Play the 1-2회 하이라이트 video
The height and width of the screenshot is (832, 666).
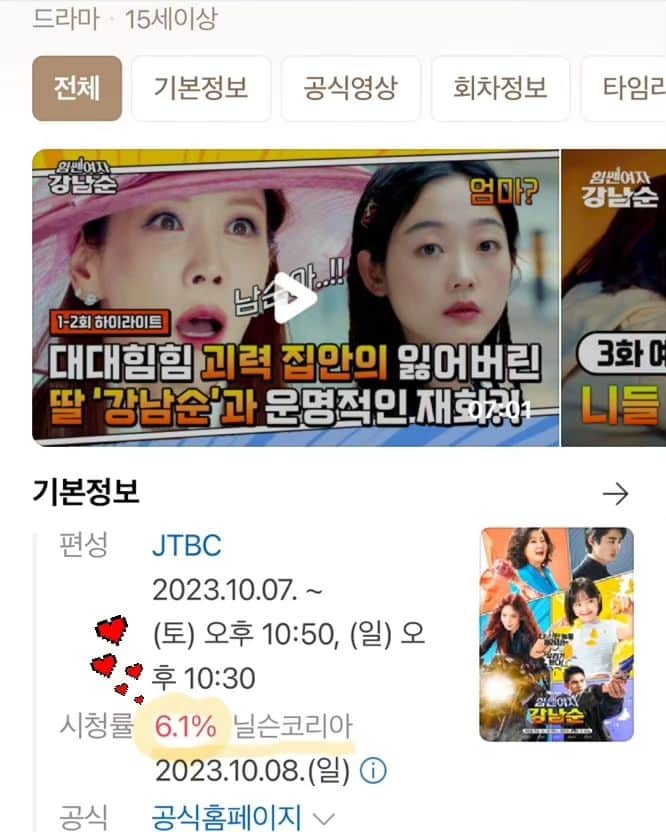click(x=295, y=298)
